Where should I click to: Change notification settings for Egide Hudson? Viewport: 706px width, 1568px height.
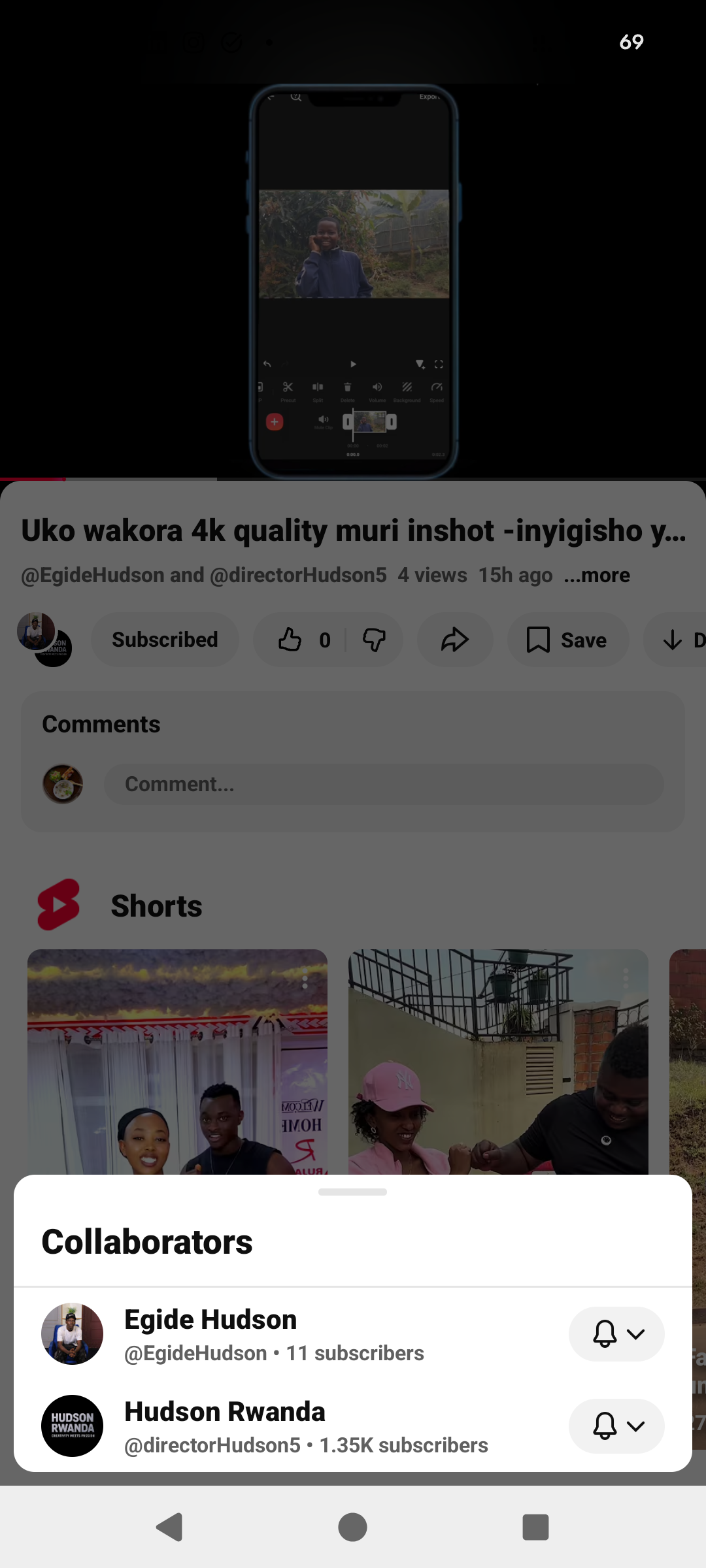616,1334
